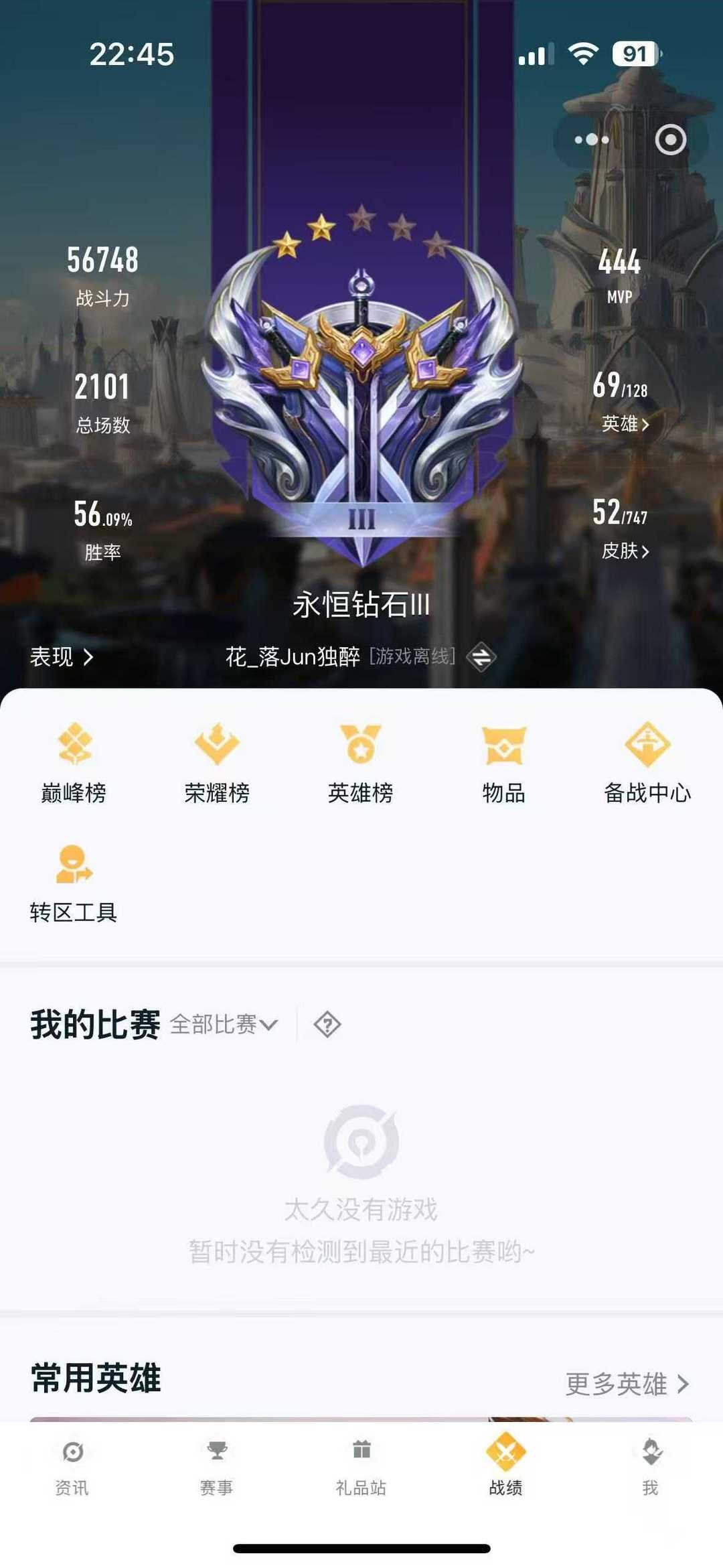Viewport: 723px width, 1568px height.
Task: Switch game account with the swap icon
Action: point(481,657)
